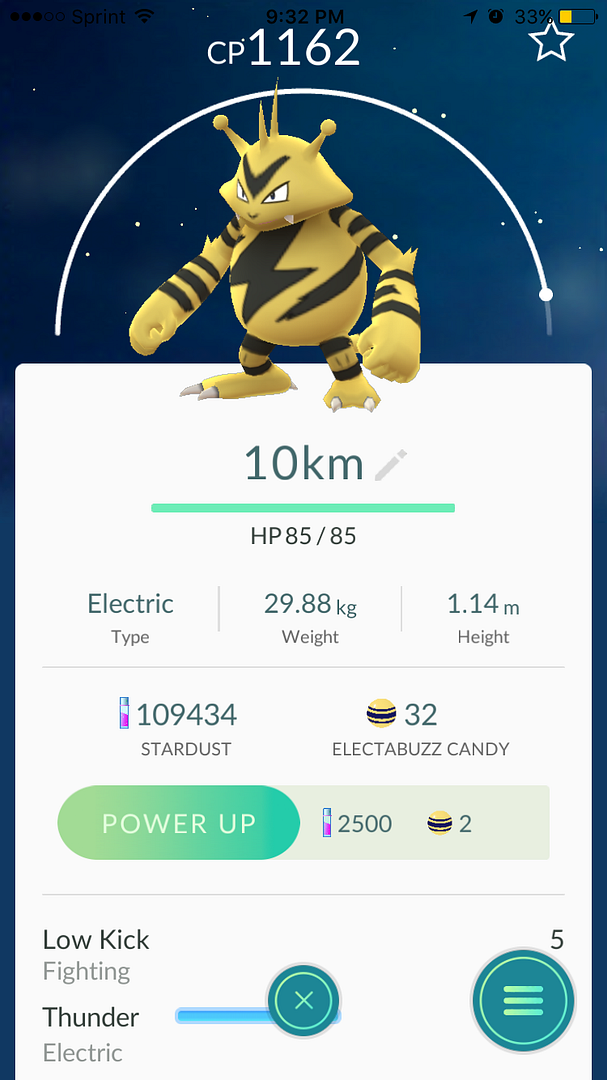Power up this Electabuzz
The width and height of the screenshot is (607, 1080).
(179, 823)
